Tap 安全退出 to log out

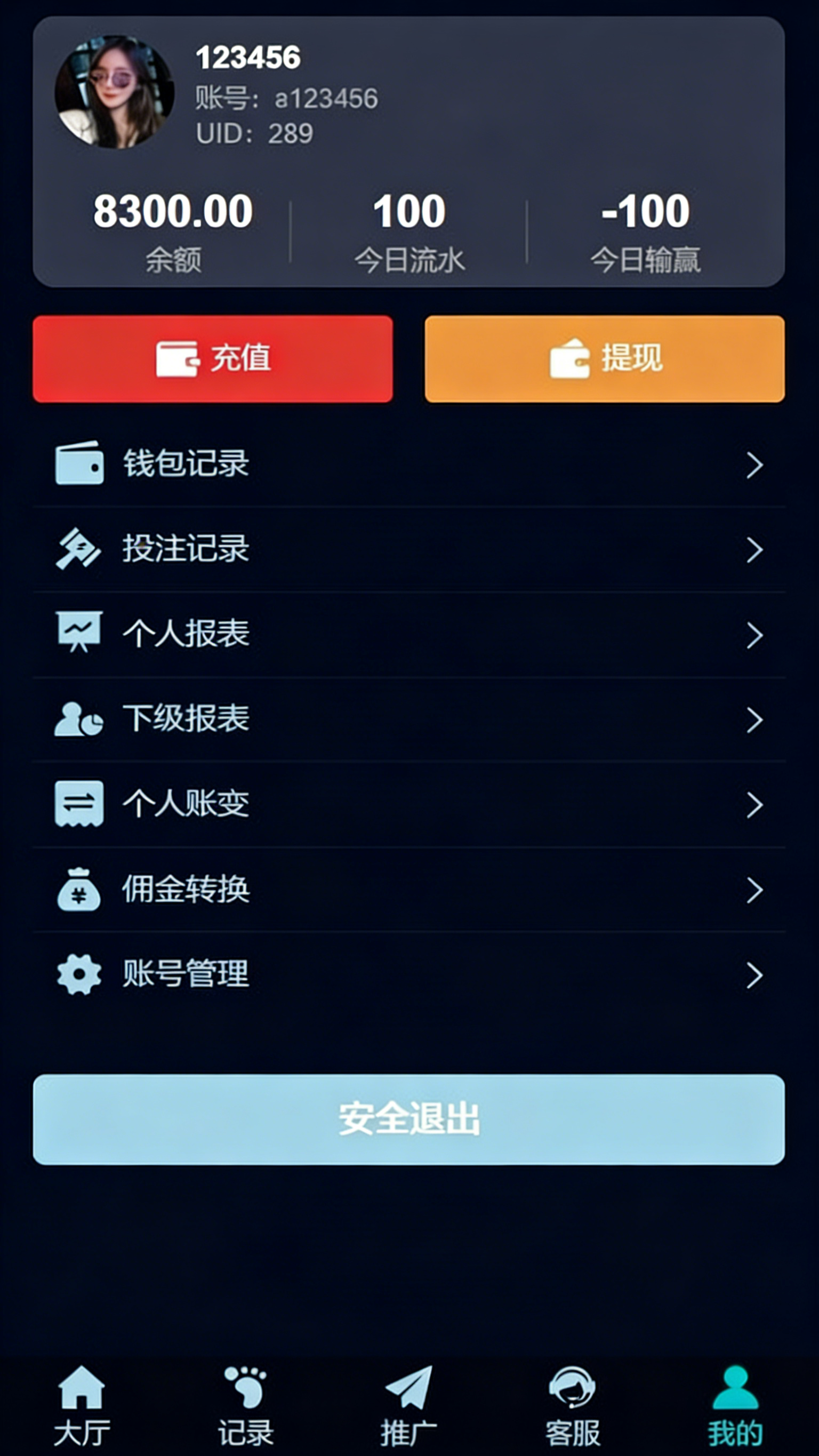[x=408, y=1119]
